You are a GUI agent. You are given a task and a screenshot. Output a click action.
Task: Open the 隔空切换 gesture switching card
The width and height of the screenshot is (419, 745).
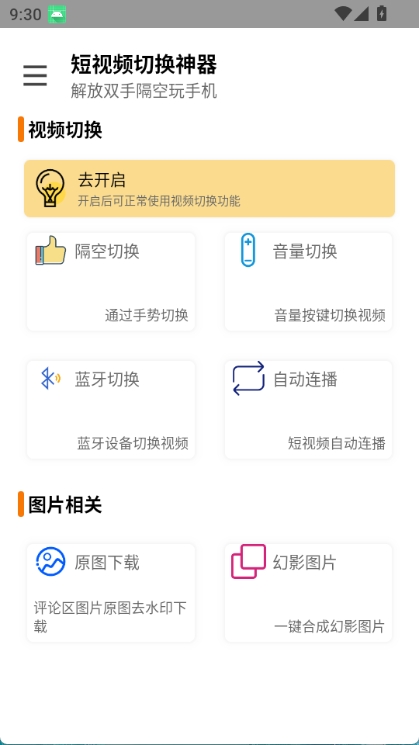click(111, 281)
